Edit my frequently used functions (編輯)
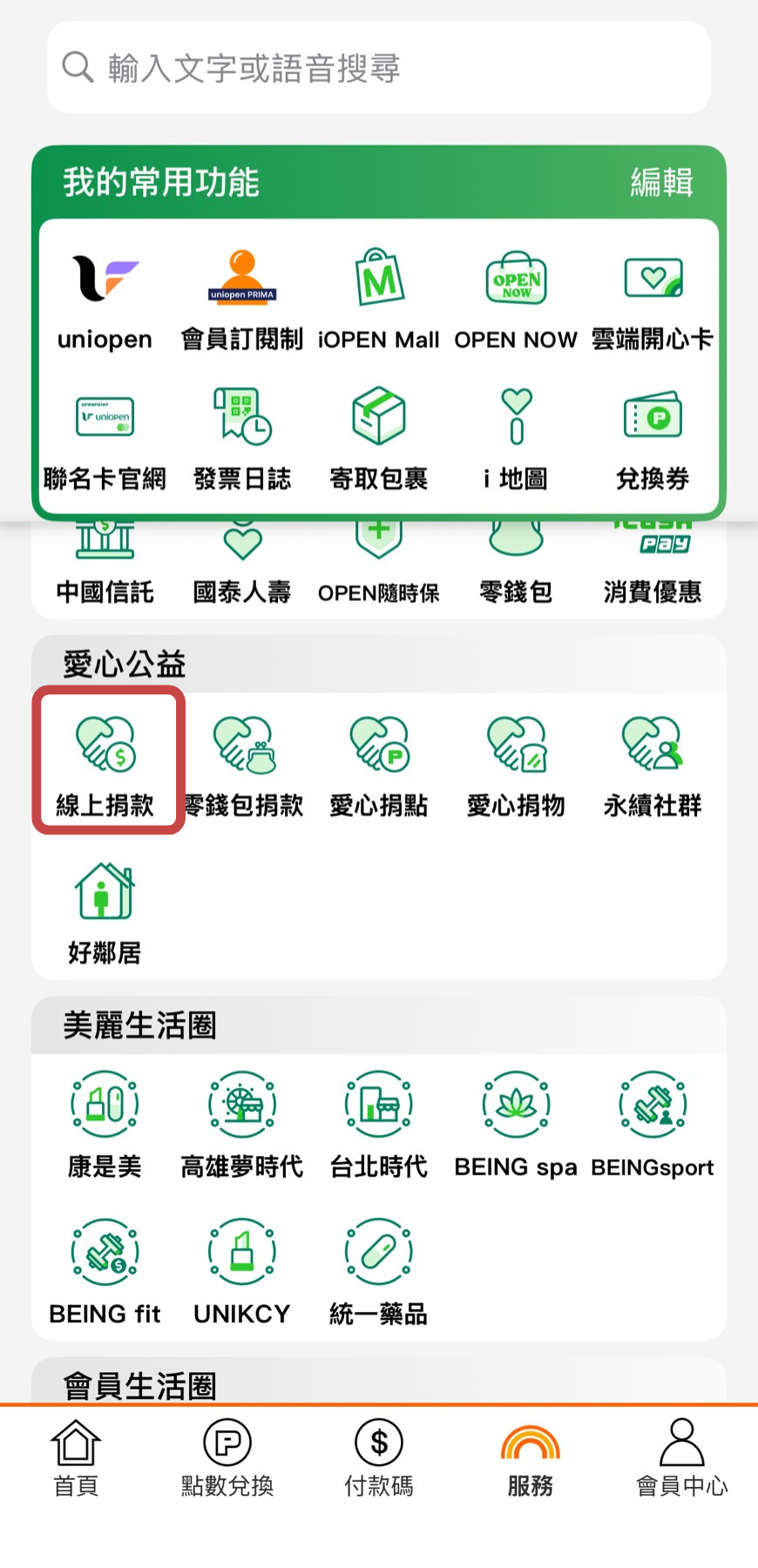The image size is (758, 1568). coord(661,183)
